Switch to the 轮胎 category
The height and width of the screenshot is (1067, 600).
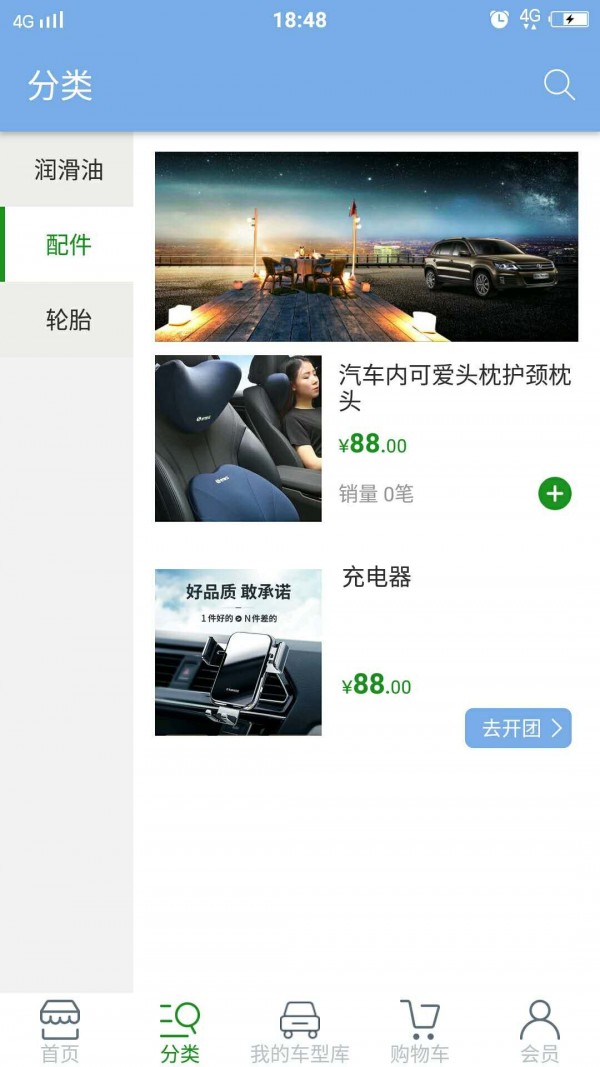click(x=68, y=320)
